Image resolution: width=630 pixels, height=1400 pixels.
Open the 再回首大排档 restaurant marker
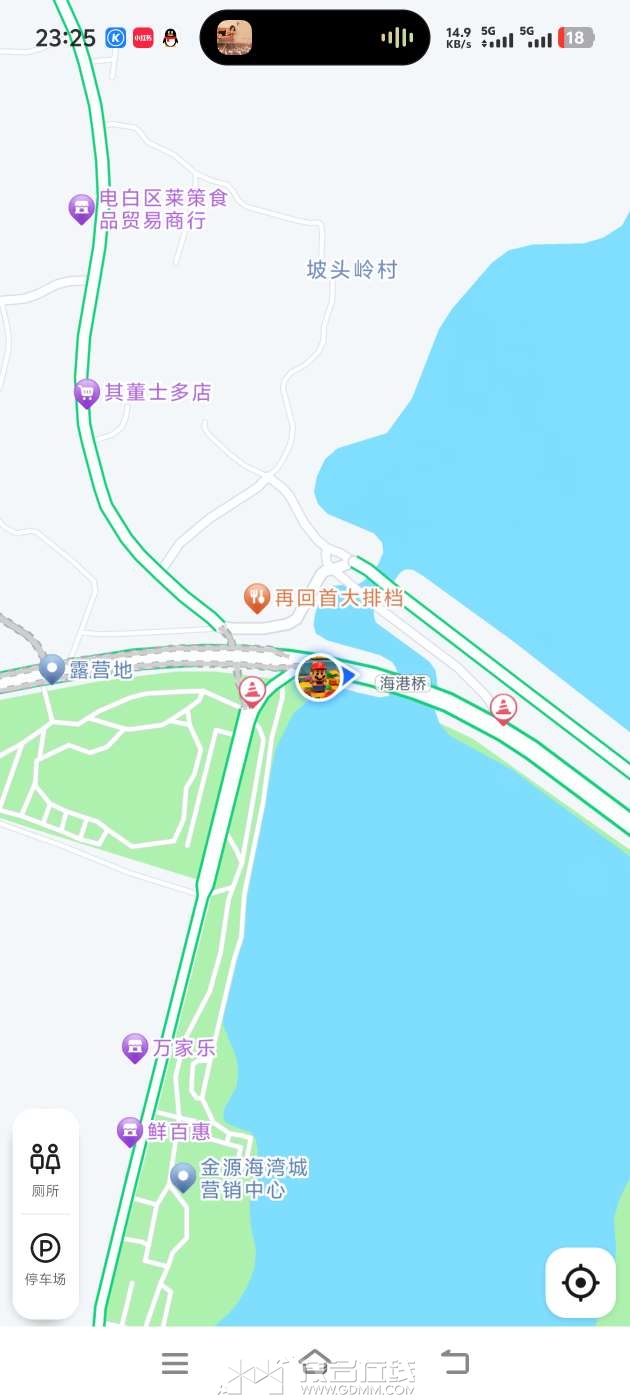pos(257,598)
